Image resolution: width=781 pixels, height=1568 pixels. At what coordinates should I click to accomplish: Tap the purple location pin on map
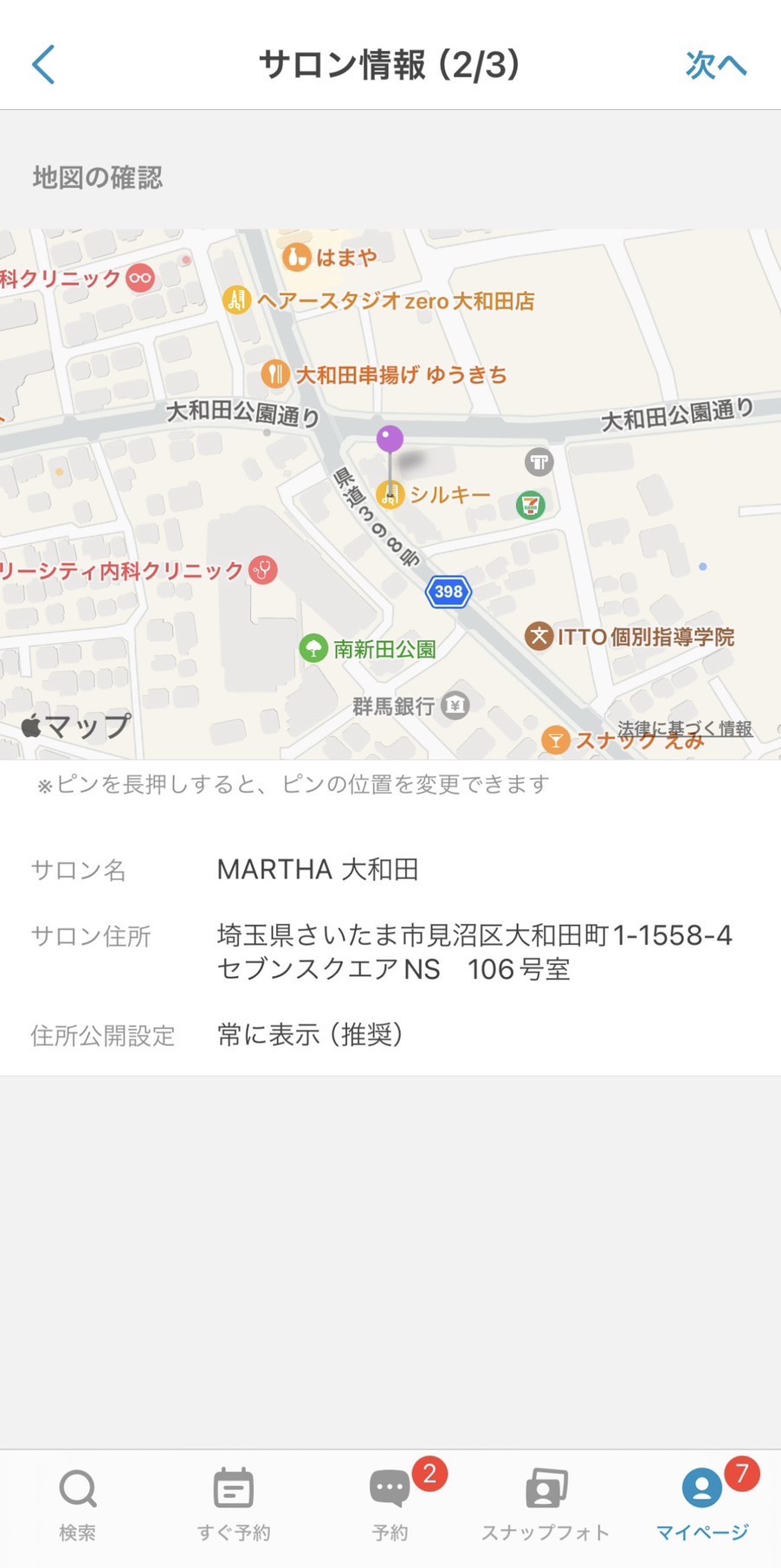click(390, 440)
